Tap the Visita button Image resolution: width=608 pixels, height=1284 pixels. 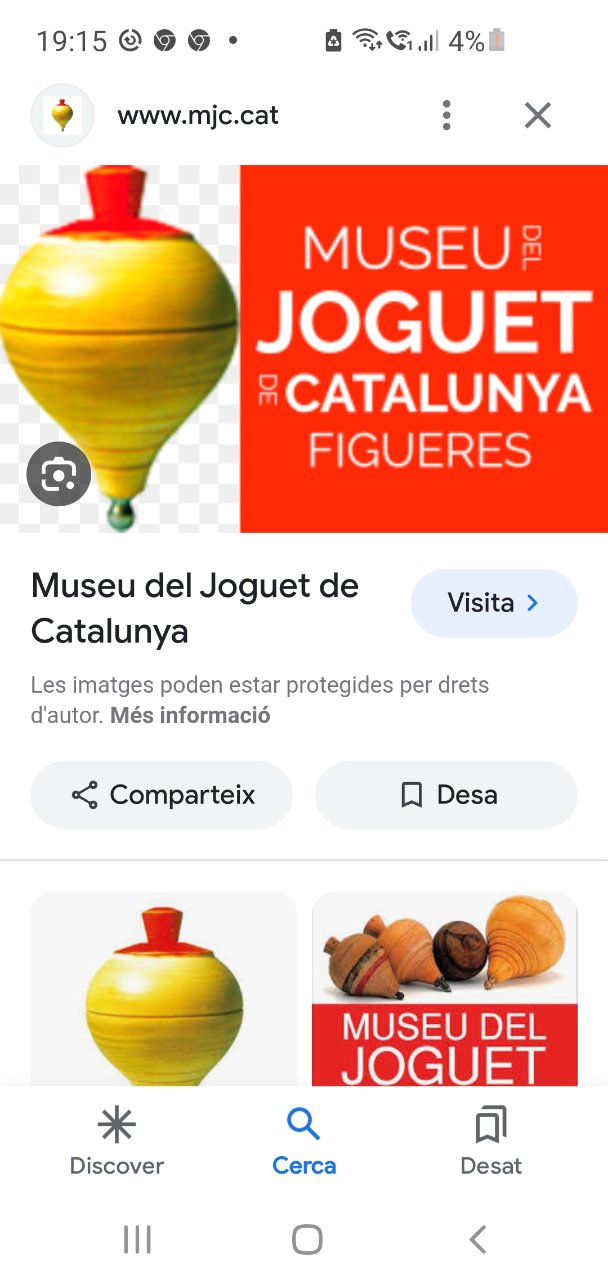point(494,603)
